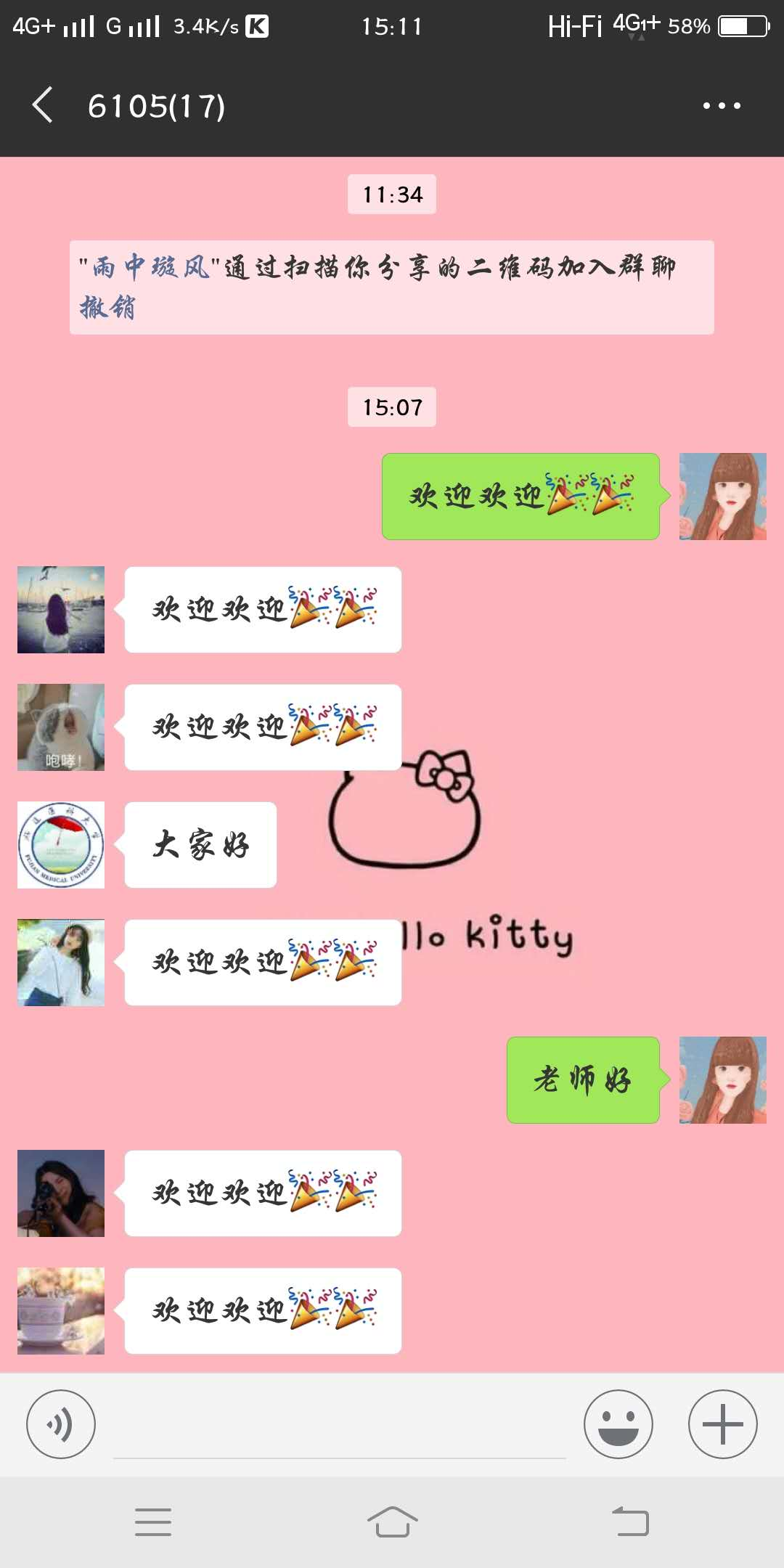Tap the 撤销 revoke link

(107, 308)
